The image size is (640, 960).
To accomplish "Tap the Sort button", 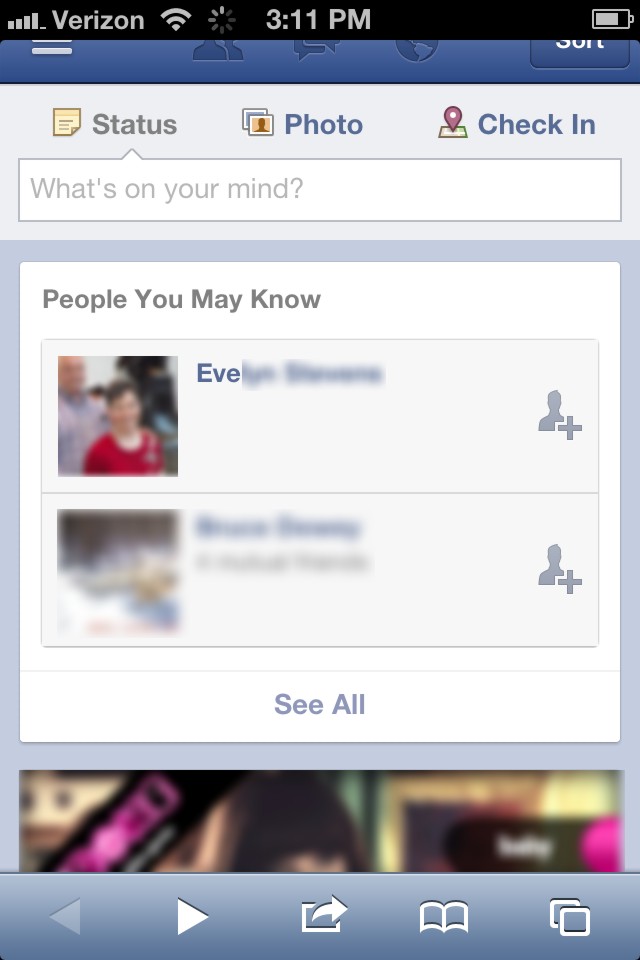I will [579, 48].
